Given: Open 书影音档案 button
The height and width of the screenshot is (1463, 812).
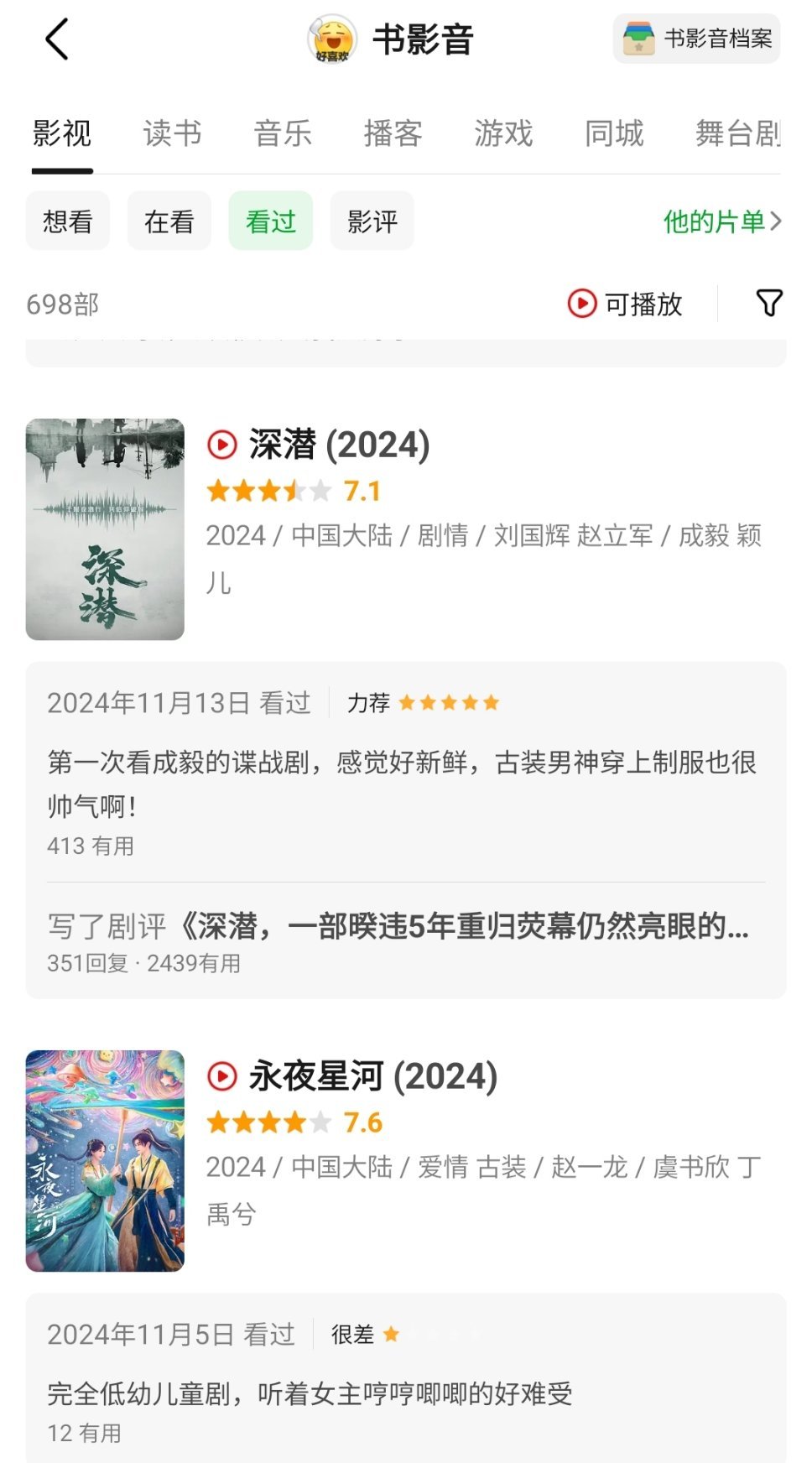Looking at the screenshot, I should tap(696, 39).
